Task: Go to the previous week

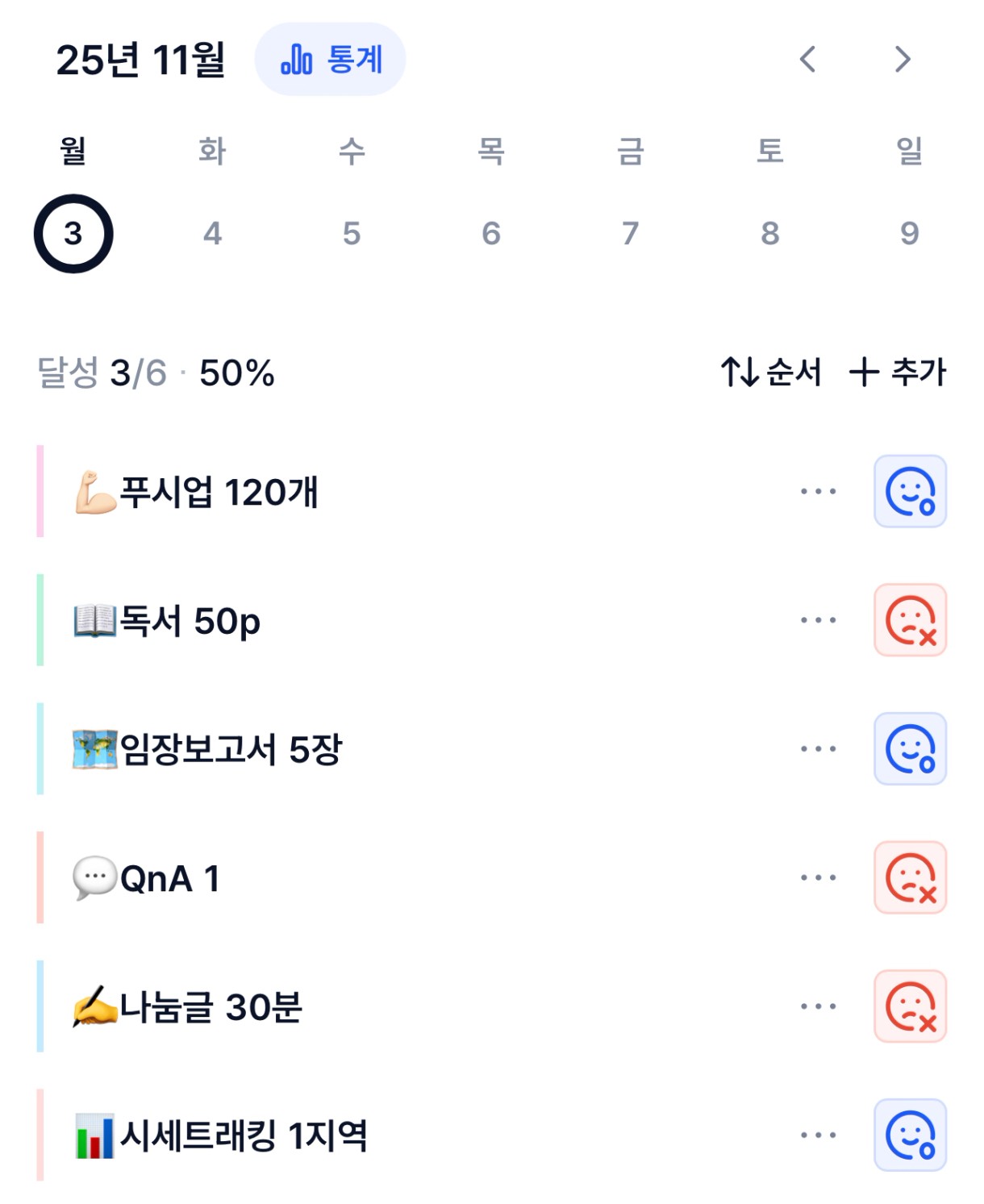Action: [807, 59]
